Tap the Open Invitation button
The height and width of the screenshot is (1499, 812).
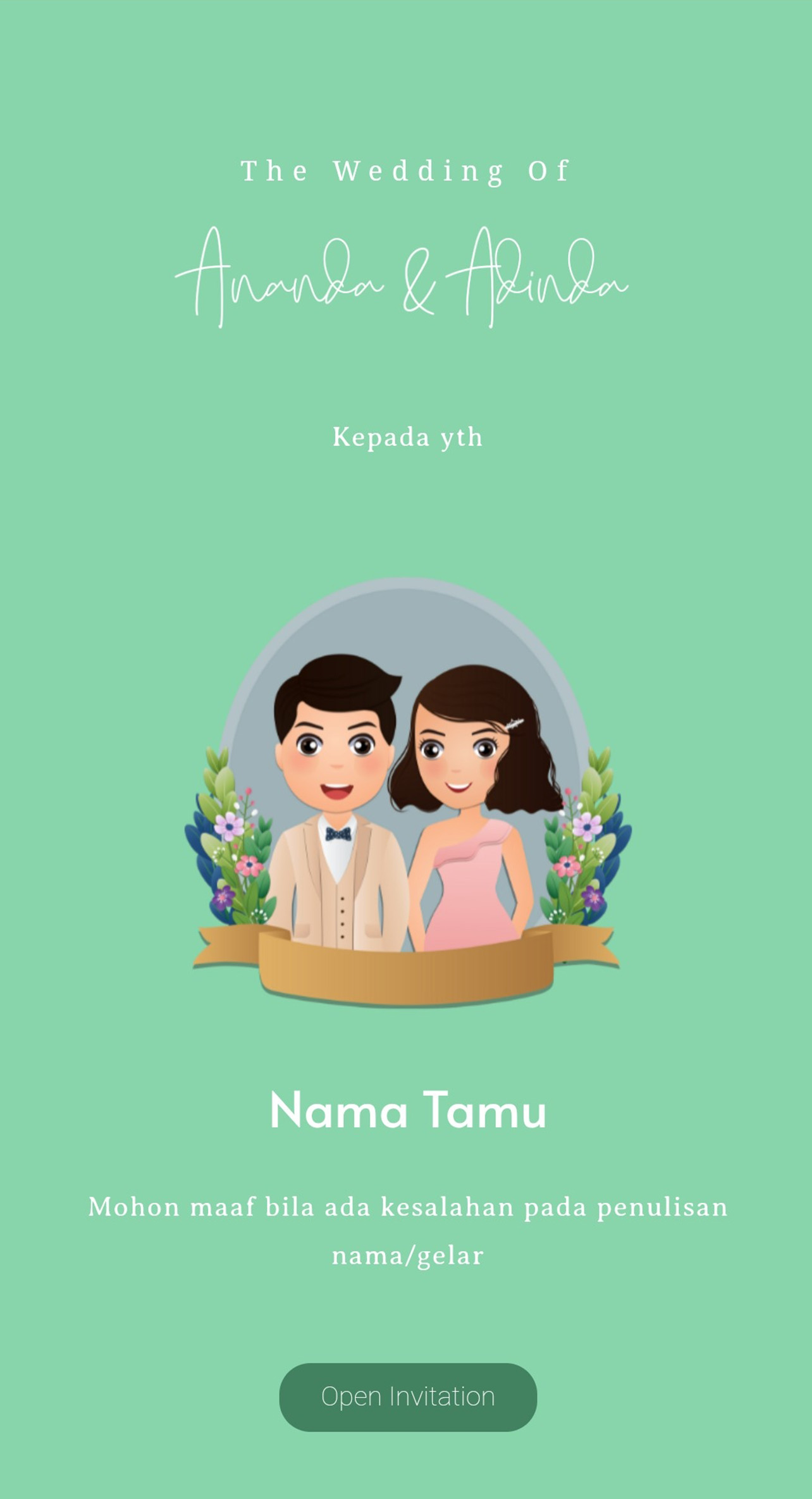pos(408,1397)
